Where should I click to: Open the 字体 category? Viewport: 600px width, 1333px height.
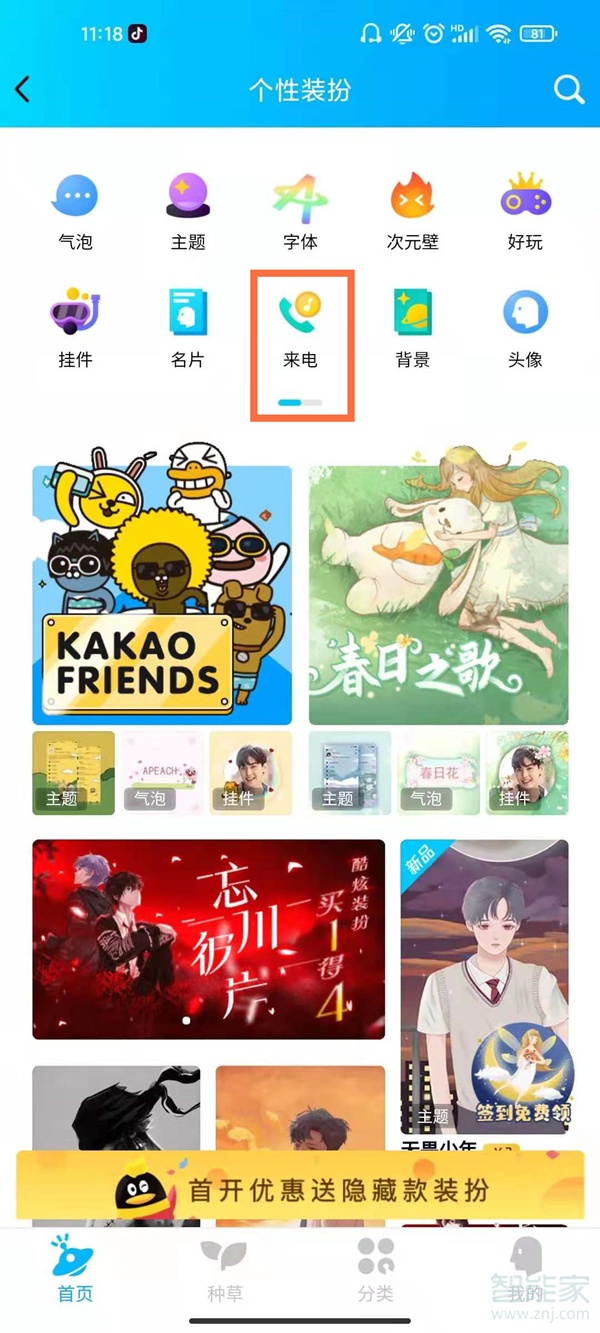[x=300, y=211]
